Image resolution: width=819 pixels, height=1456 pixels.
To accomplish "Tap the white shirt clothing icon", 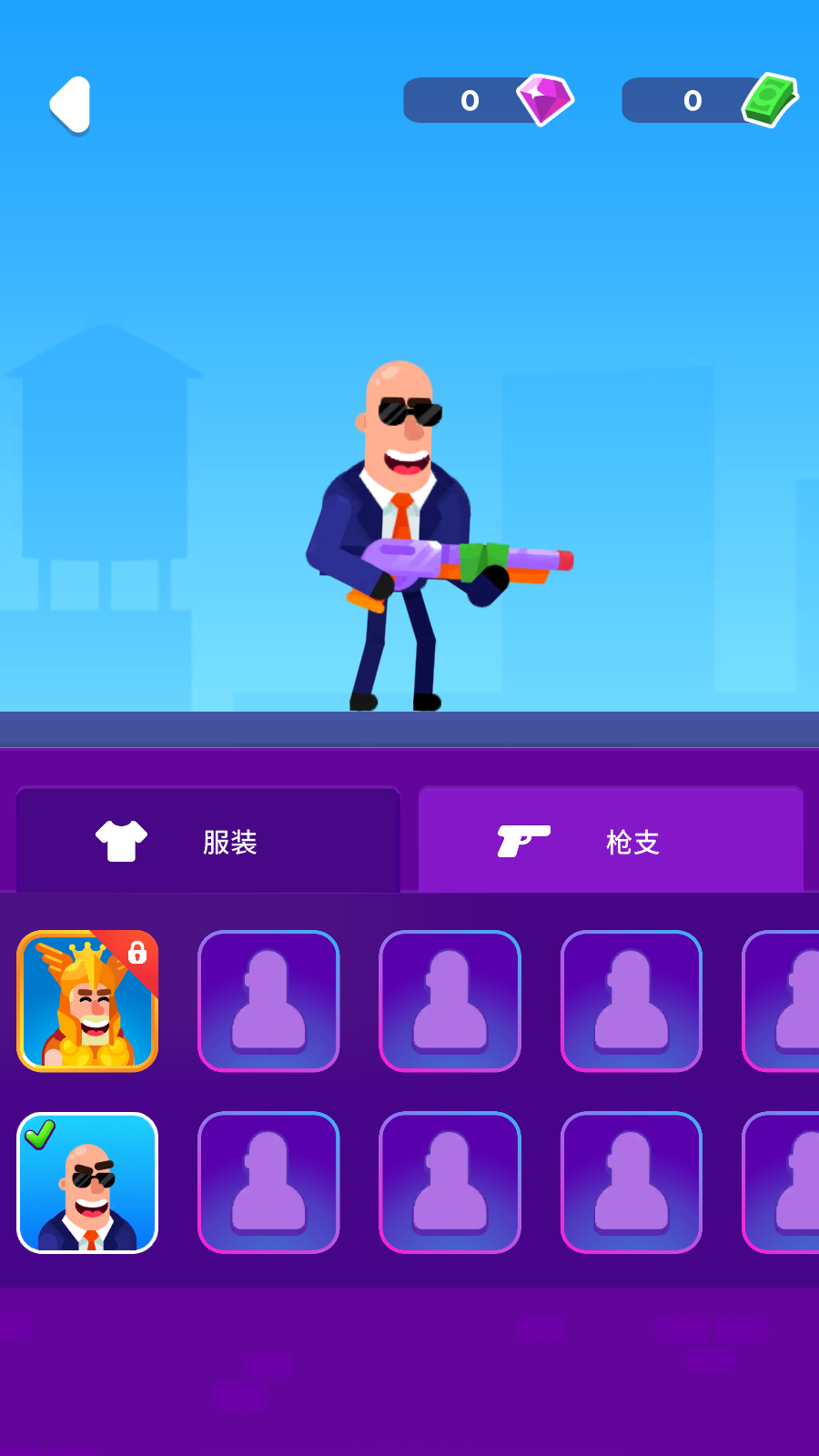I will tap(119, 840).
